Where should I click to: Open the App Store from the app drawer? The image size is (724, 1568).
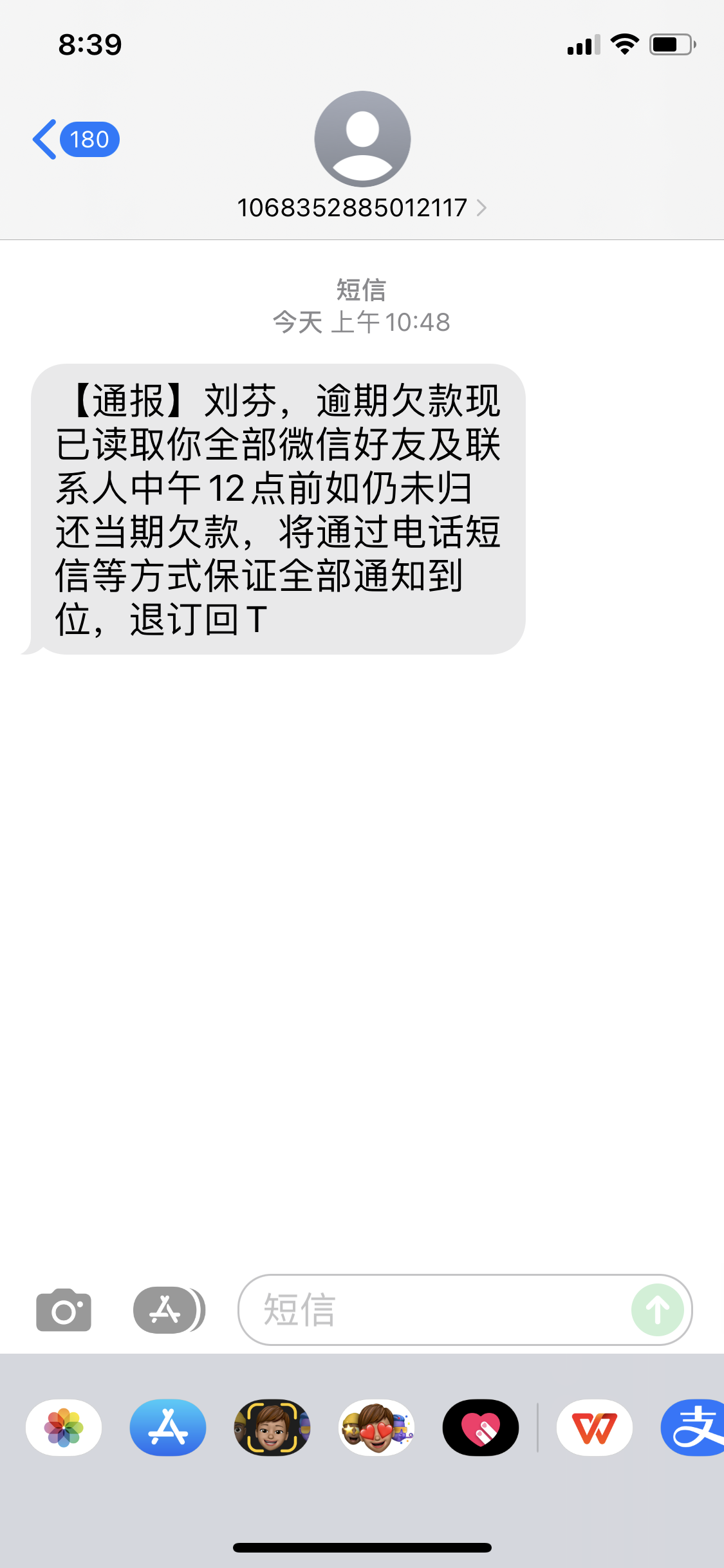pyautogui.click(x=167, y=1427)
